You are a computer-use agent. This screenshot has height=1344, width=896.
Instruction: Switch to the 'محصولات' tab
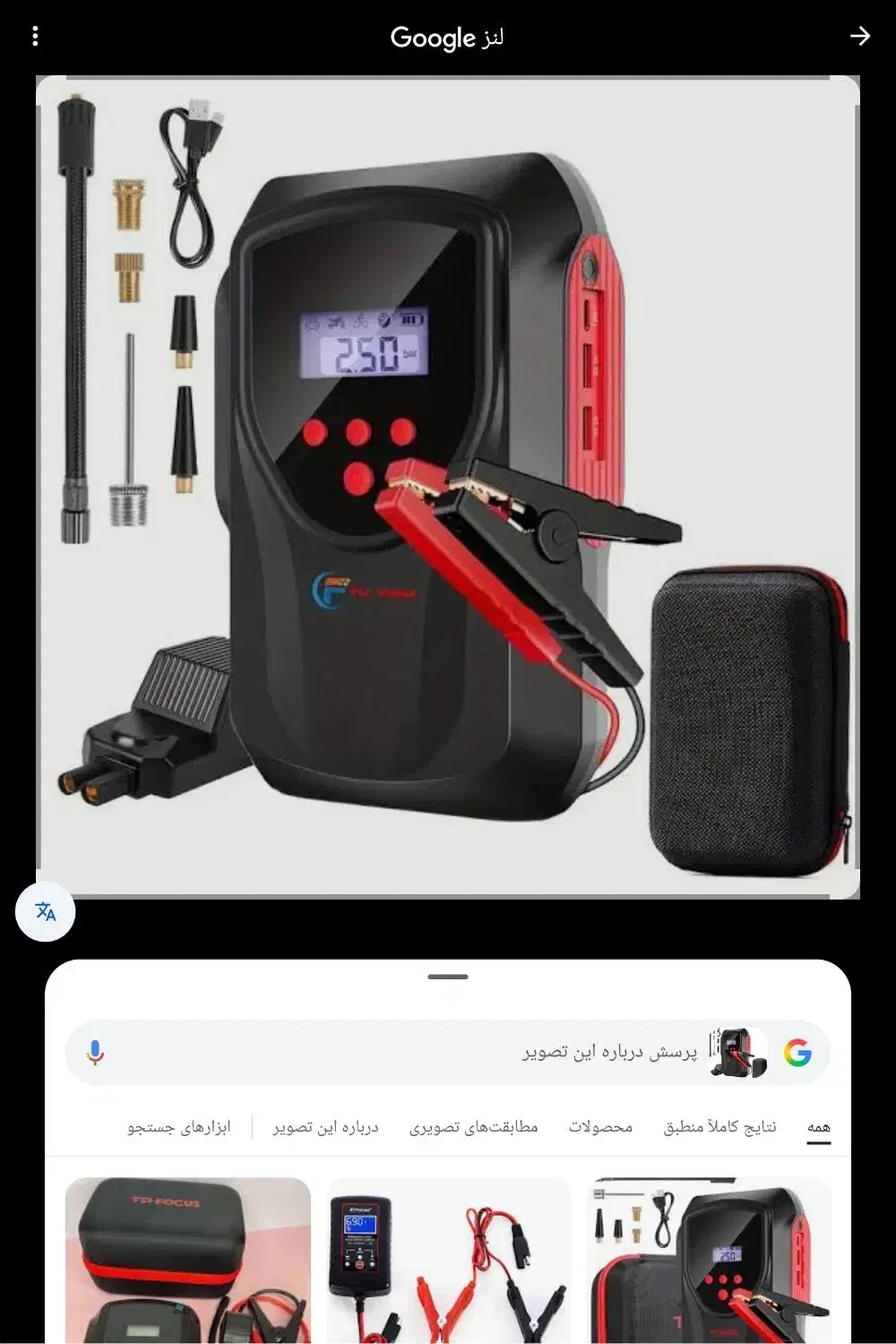(x=600, y=1127)
